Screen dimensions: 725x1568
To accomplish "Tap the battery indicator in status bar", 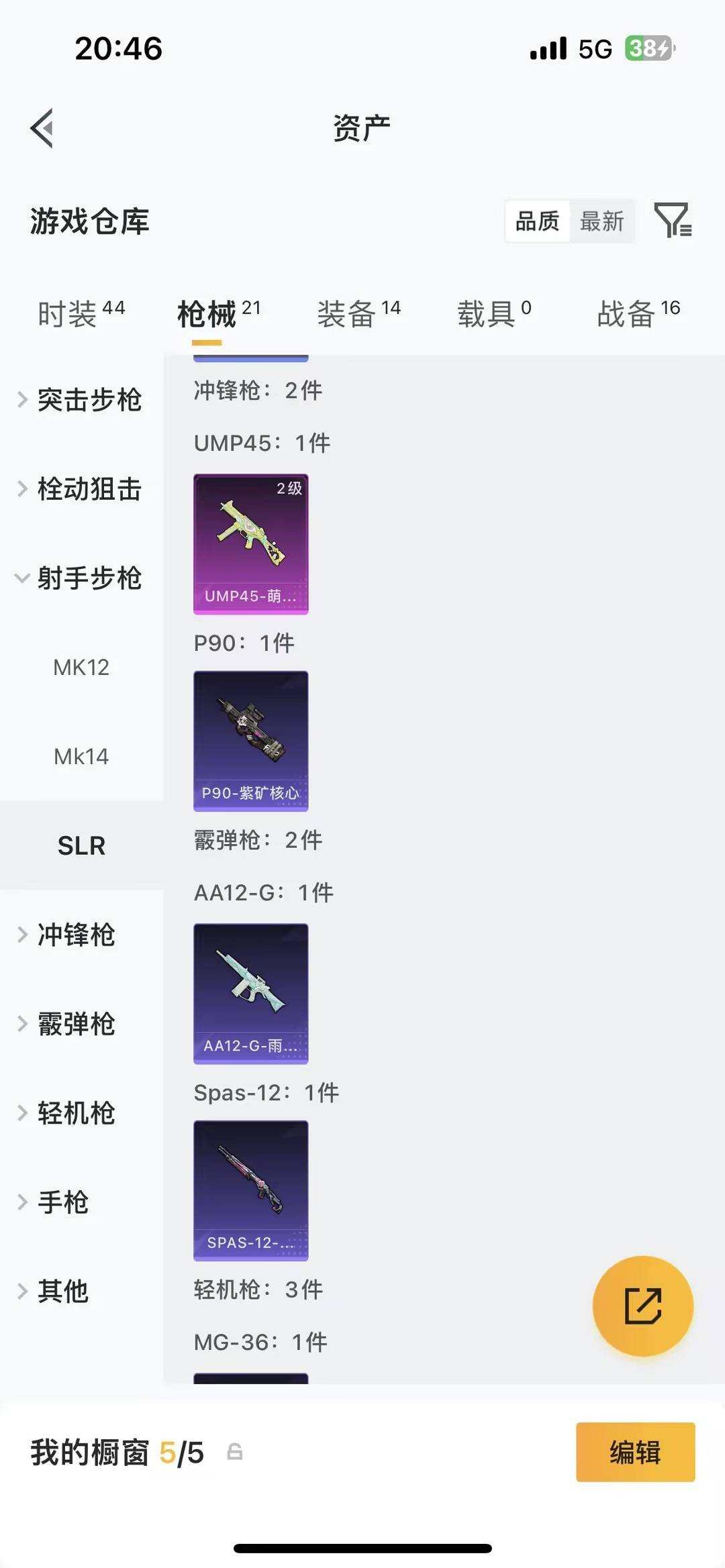I will pos(648,49).
